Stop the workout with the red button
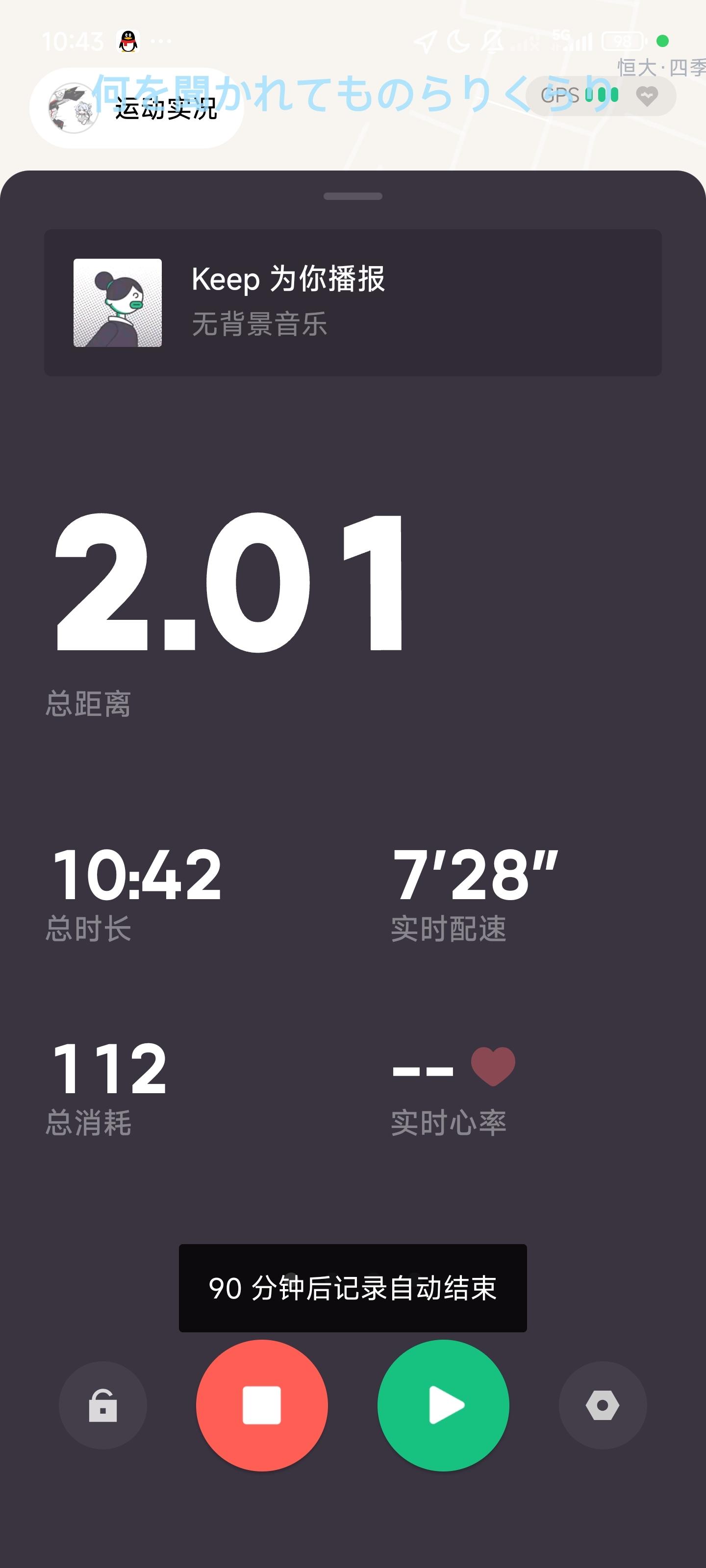Image resolution: width=706 pixels, height=1568 pixels. pyautogui.click(x=261, y=1405)
